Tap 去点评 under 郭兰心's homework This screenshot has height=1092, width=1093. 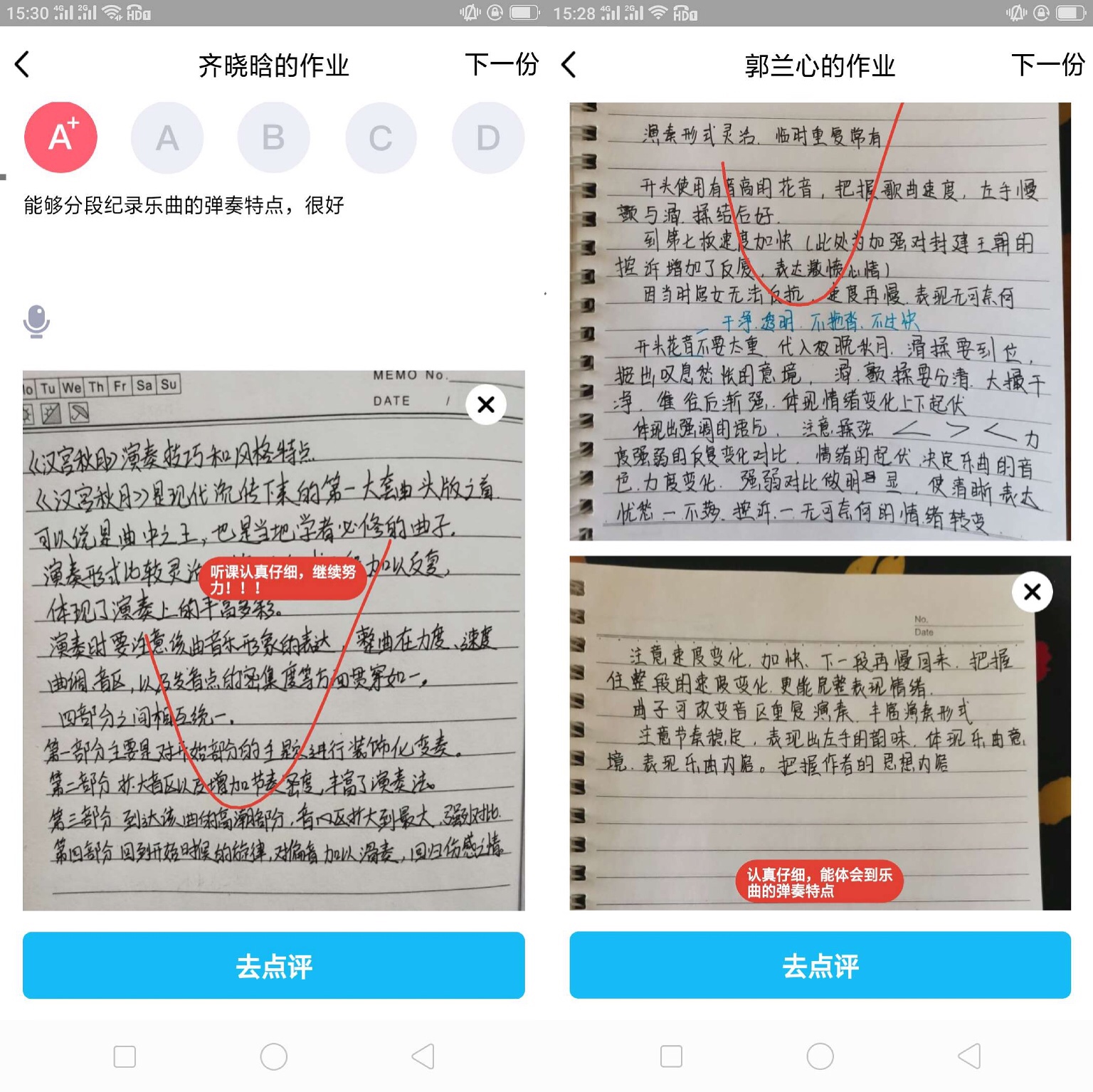point(820,965)
